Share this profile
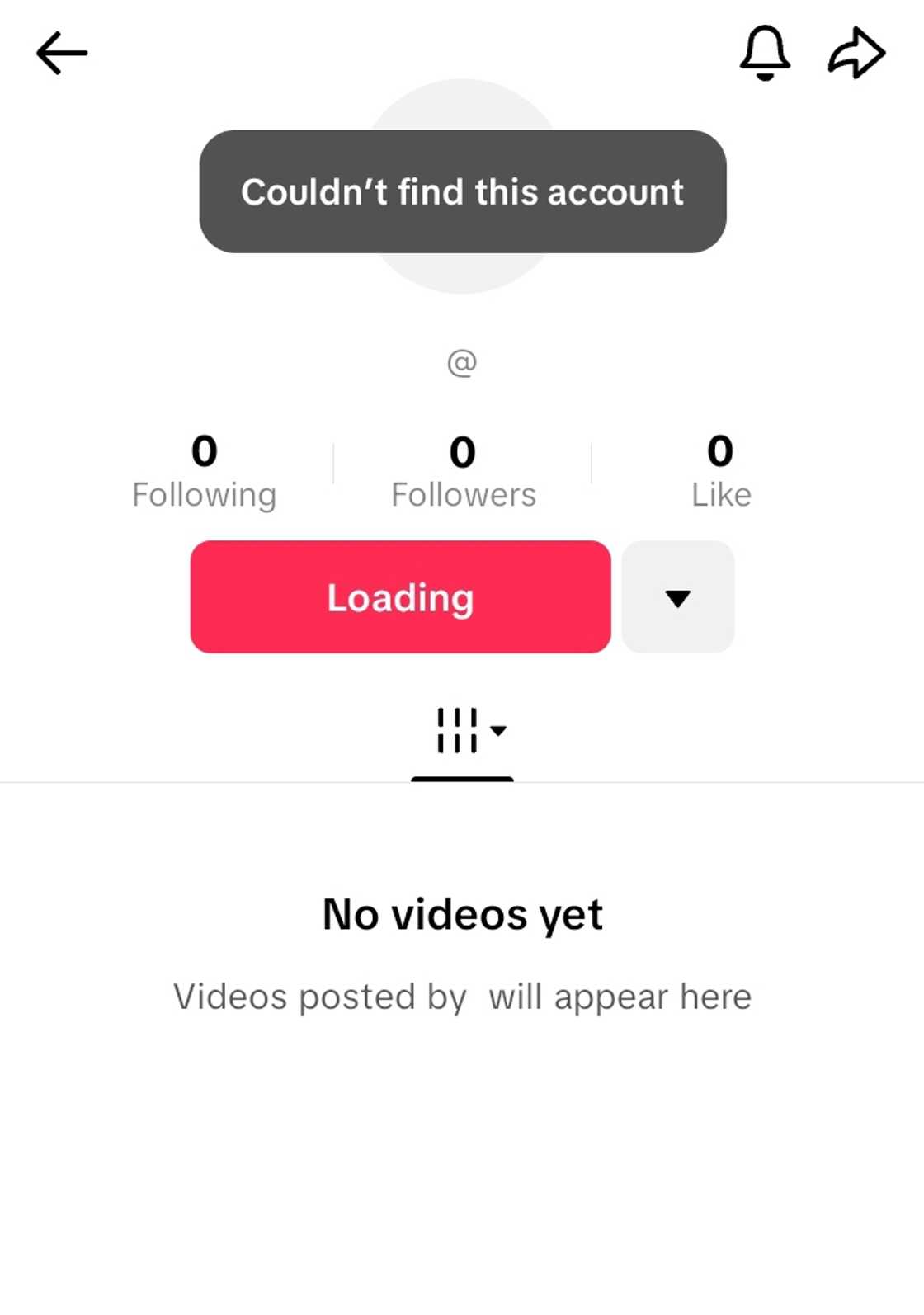The height and width of the screenshot is (1315, 924). pyautogui.click(x=856, y=54)
